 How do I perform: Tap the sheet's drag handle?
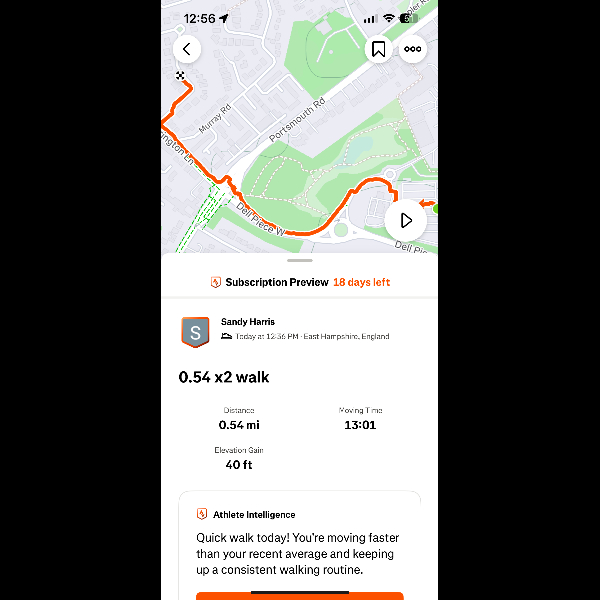[x=300, y=260]
